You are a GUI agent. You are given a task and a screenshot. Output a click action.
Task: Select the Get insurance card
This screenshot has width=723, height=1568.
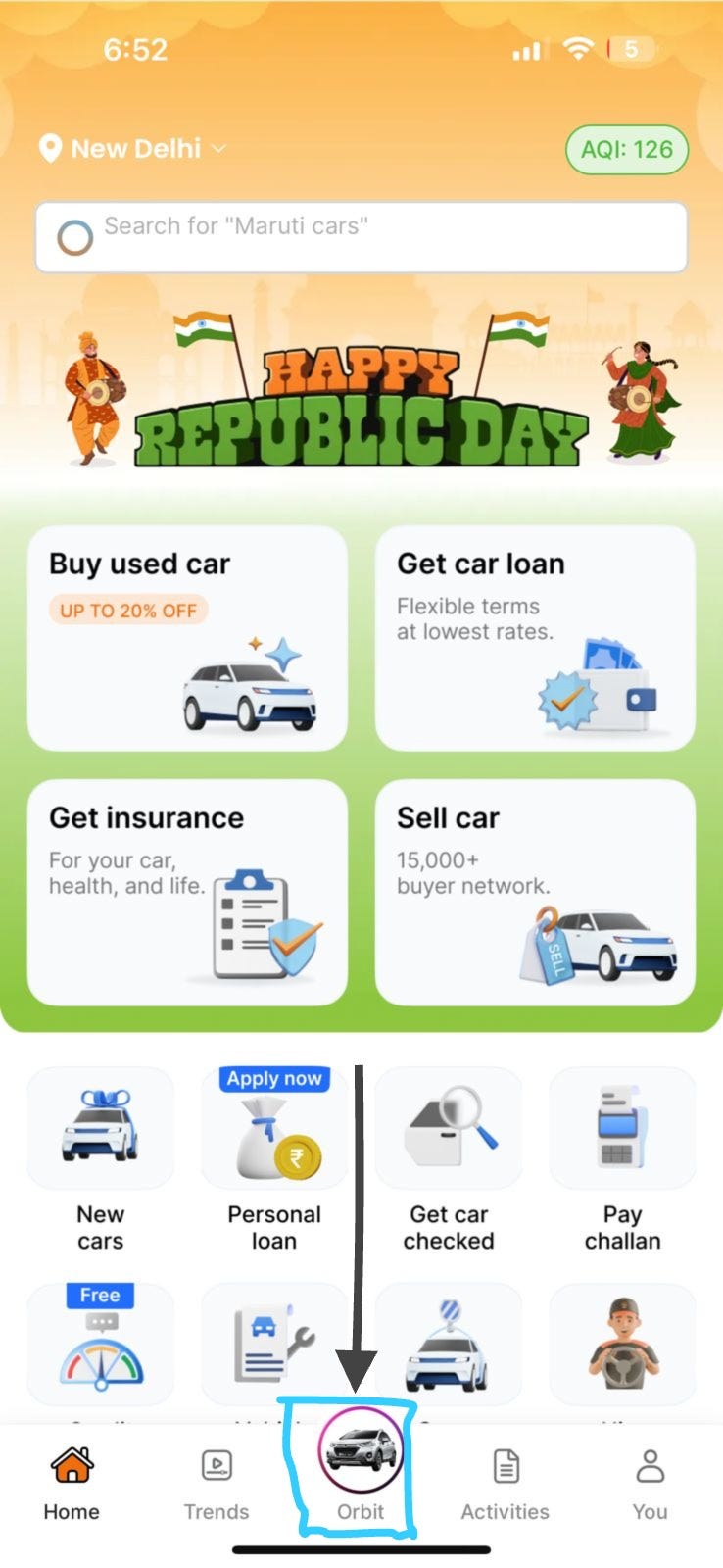(187, 892)
